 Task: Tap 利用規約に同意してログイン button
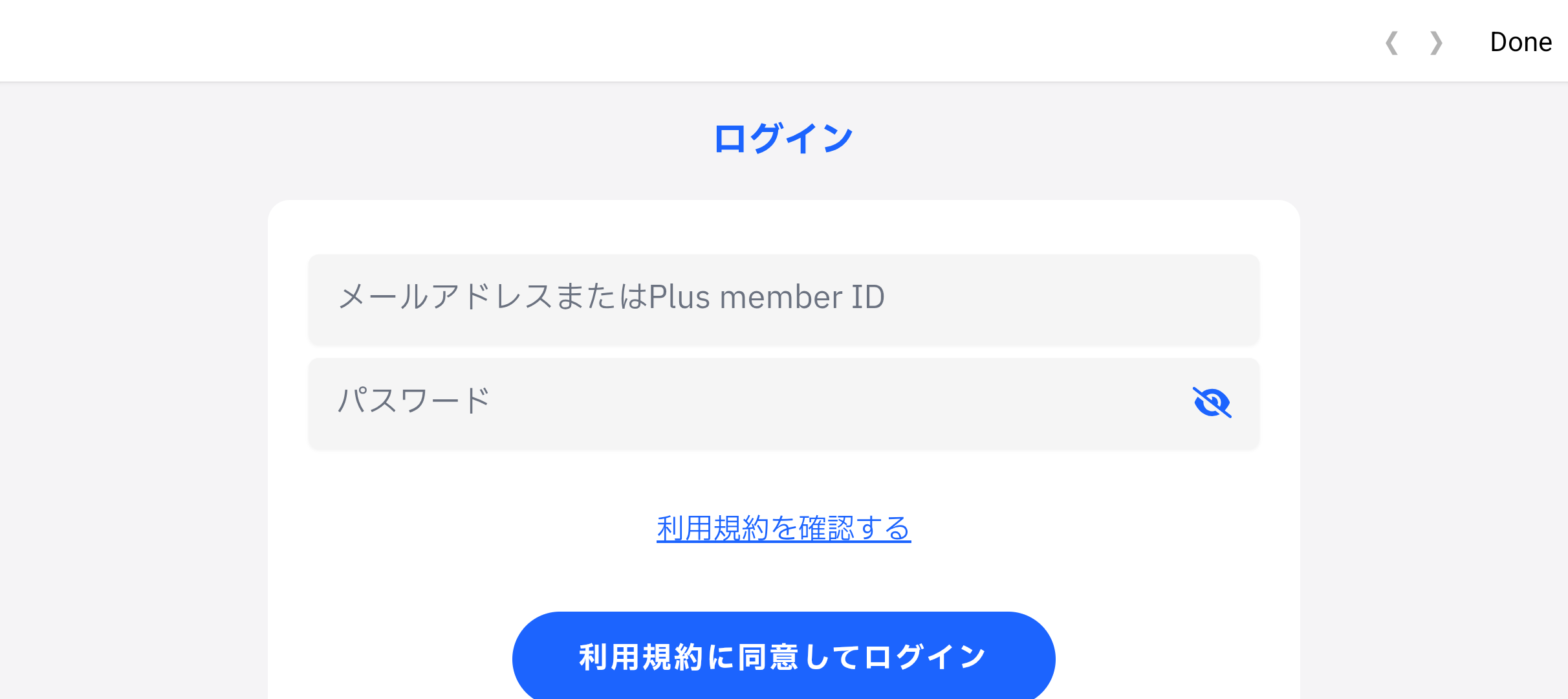click(x=783, y=656)
